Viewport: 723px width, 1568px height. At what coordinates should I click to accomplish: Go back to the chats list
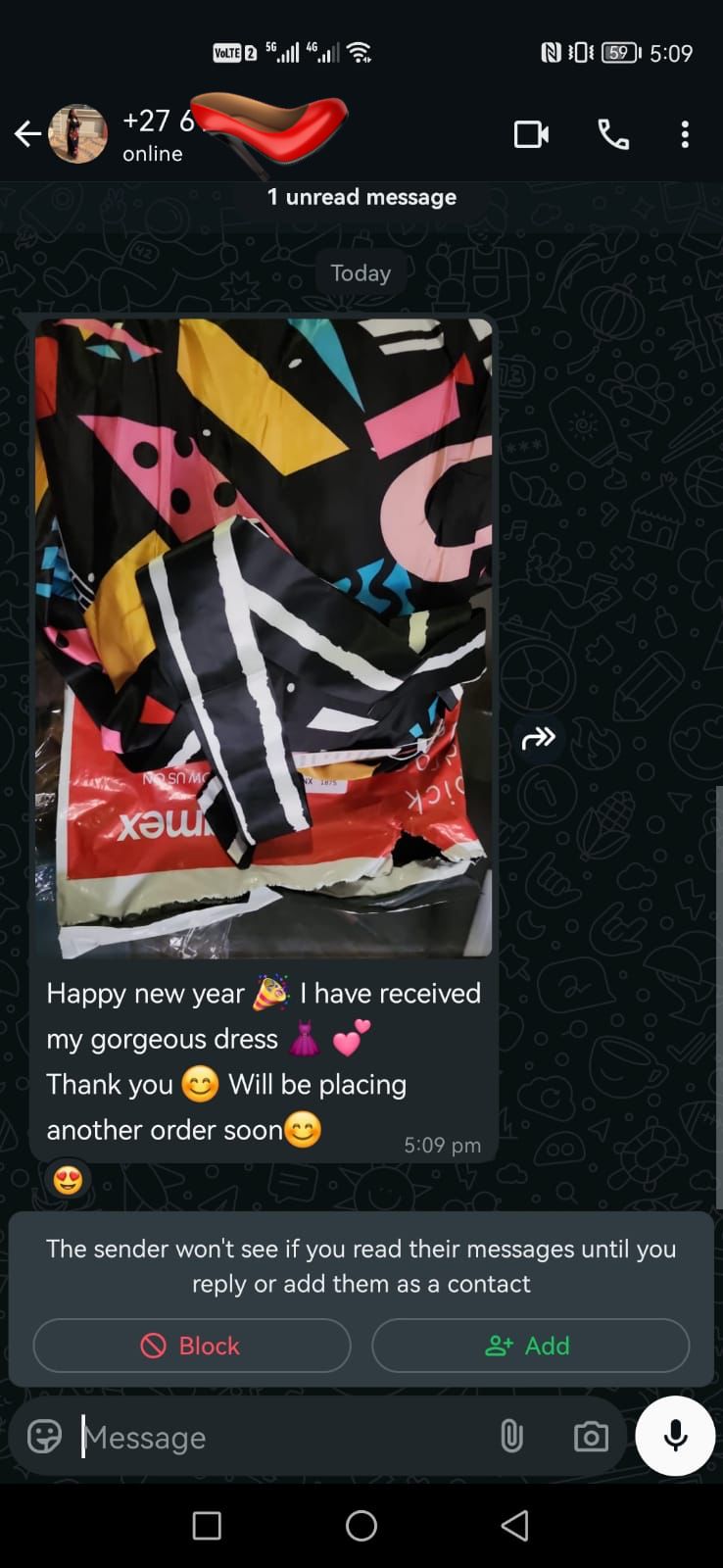(x=27, y=134)
